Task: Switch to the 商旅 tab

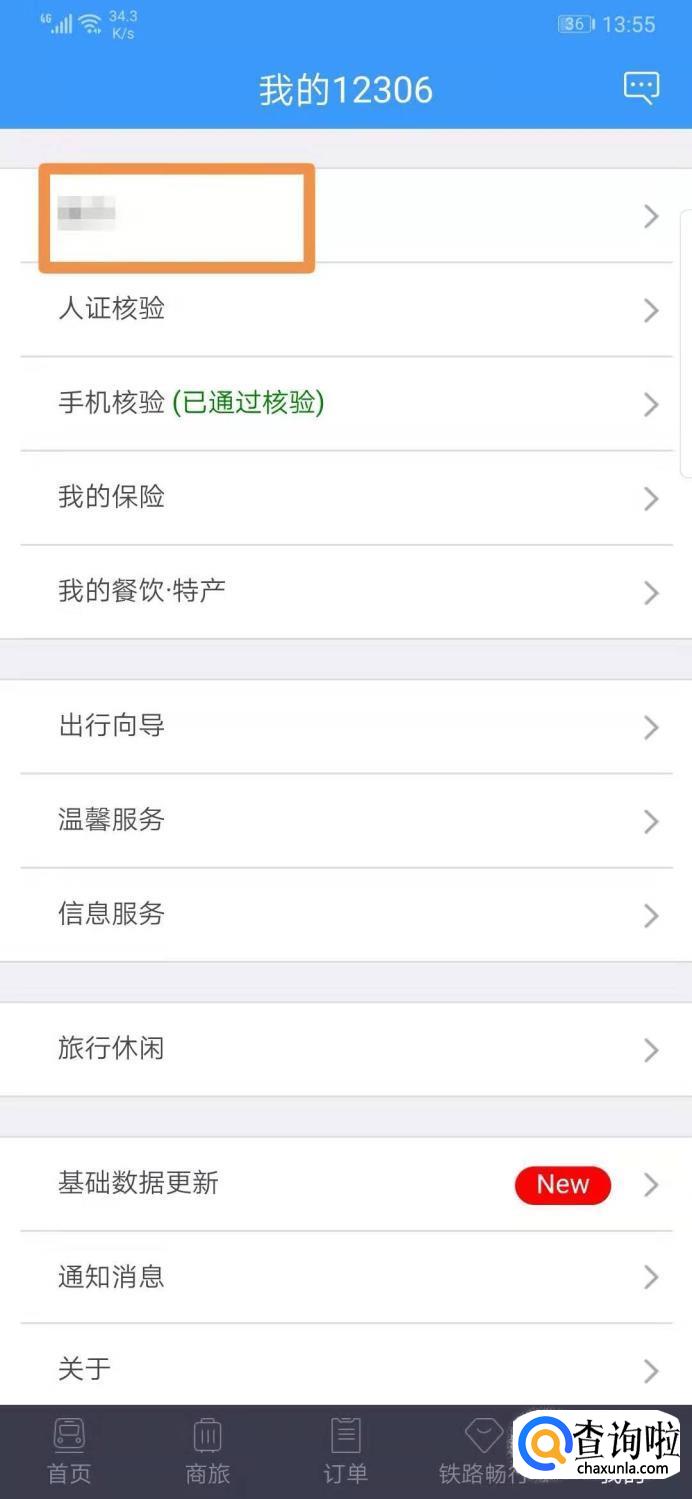Action: tap(208, 1451)
